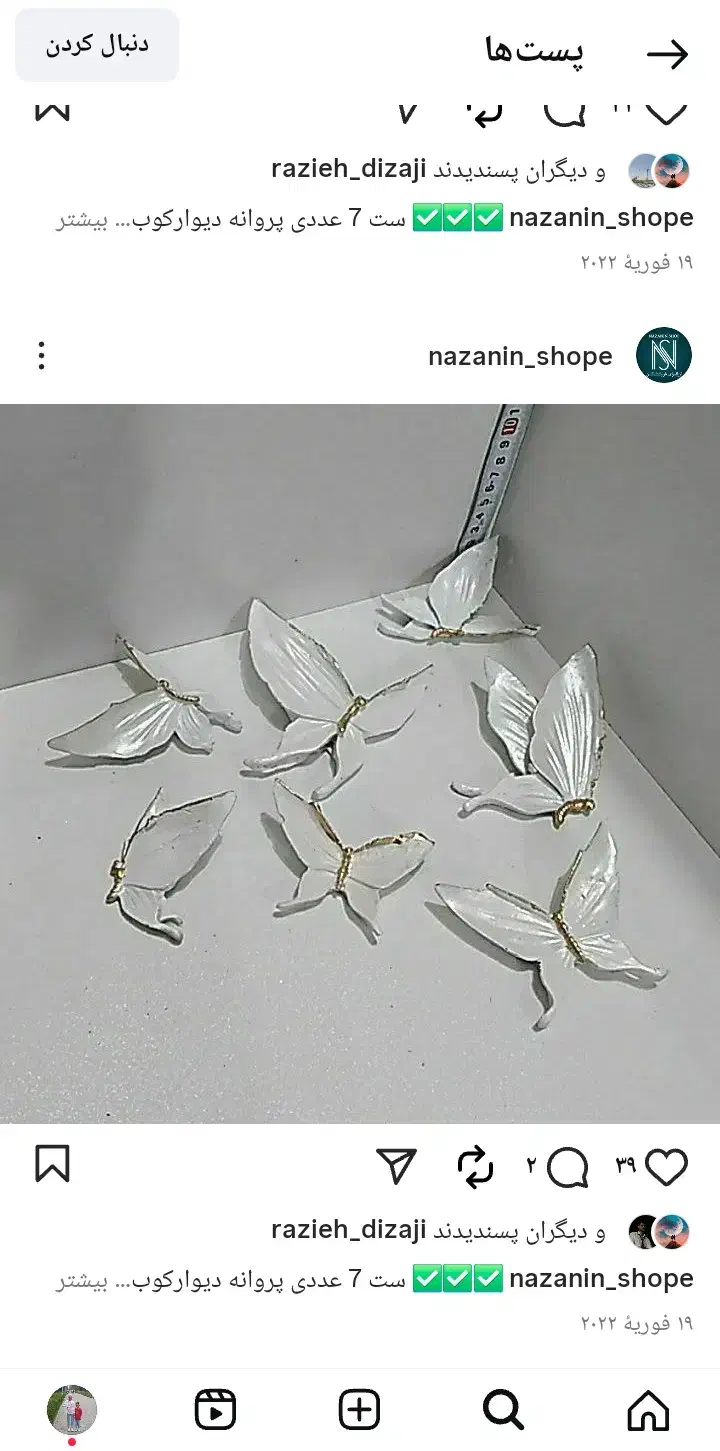The image size is (720, 1451).
Task: Switch to the Search tab
Action: [503, 1411]
